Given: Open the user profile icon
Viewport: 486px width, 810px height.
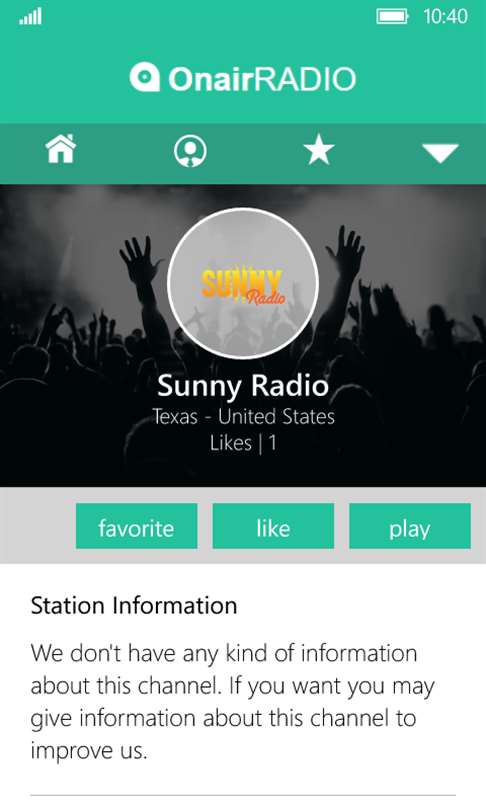Looking at the screenshot, I should pos(190,151).
